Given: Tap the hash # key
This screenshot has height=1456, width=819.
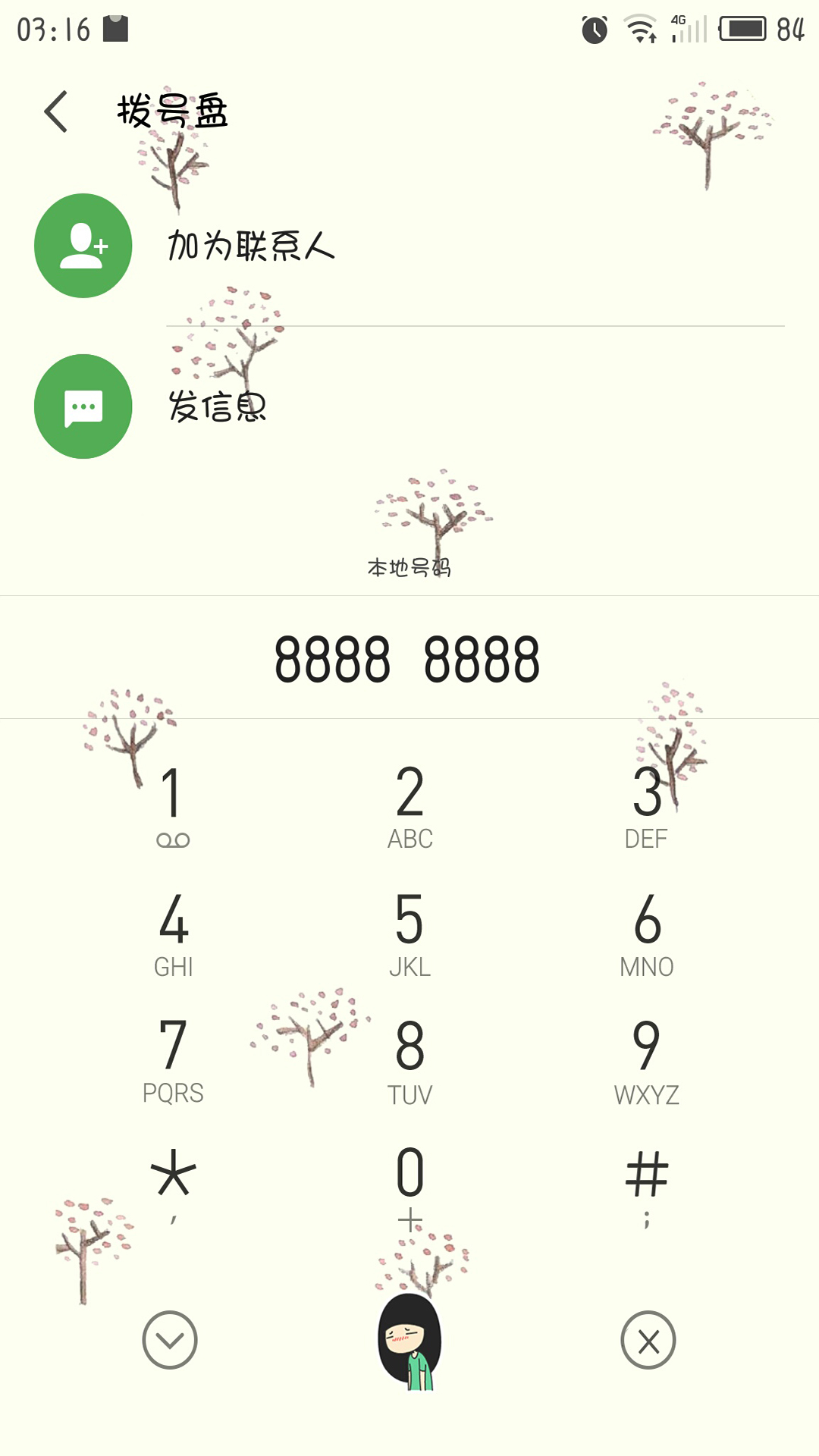Looking at the screenshot, I should pyautogui.click(x=647, y=1185).
